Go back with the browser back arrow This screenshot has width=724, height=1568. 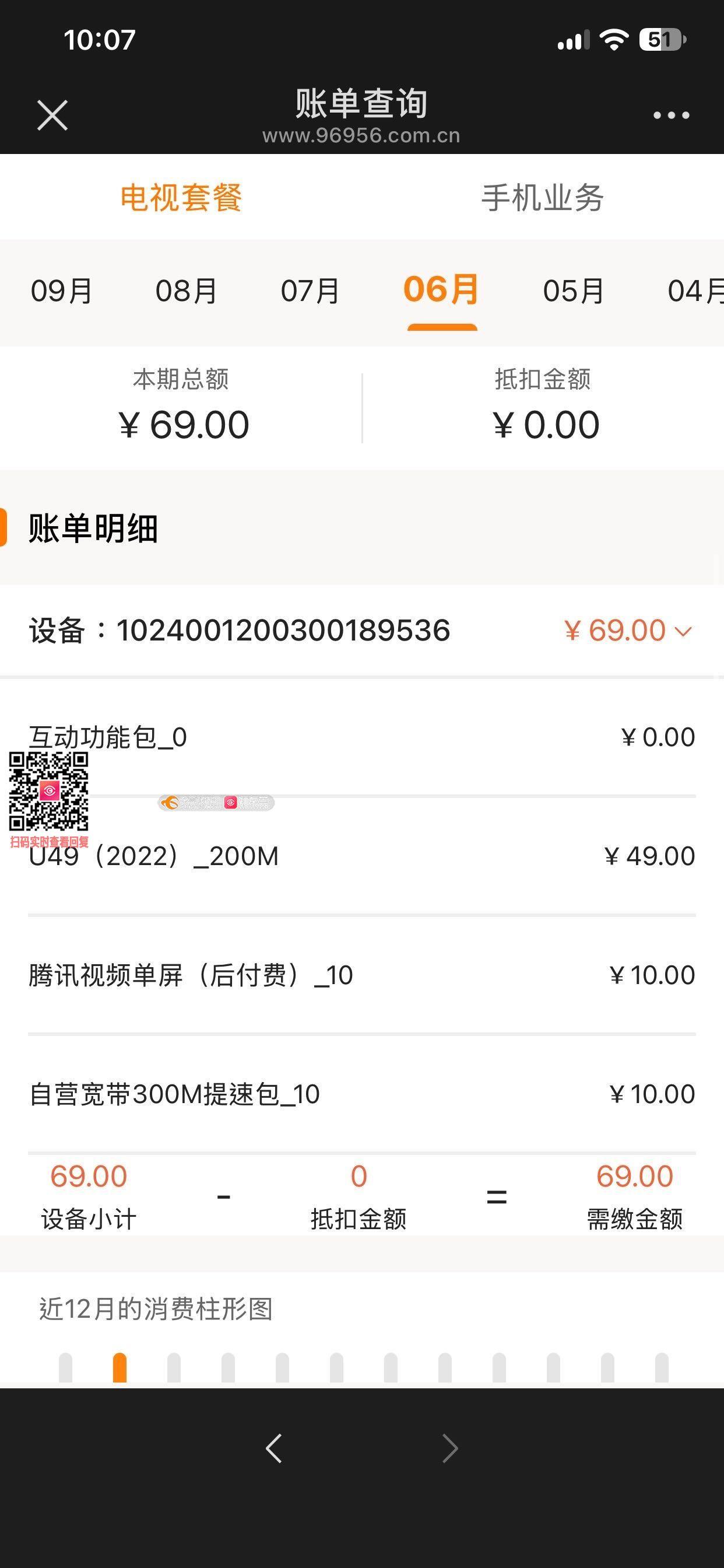(x=274, y=1448)
